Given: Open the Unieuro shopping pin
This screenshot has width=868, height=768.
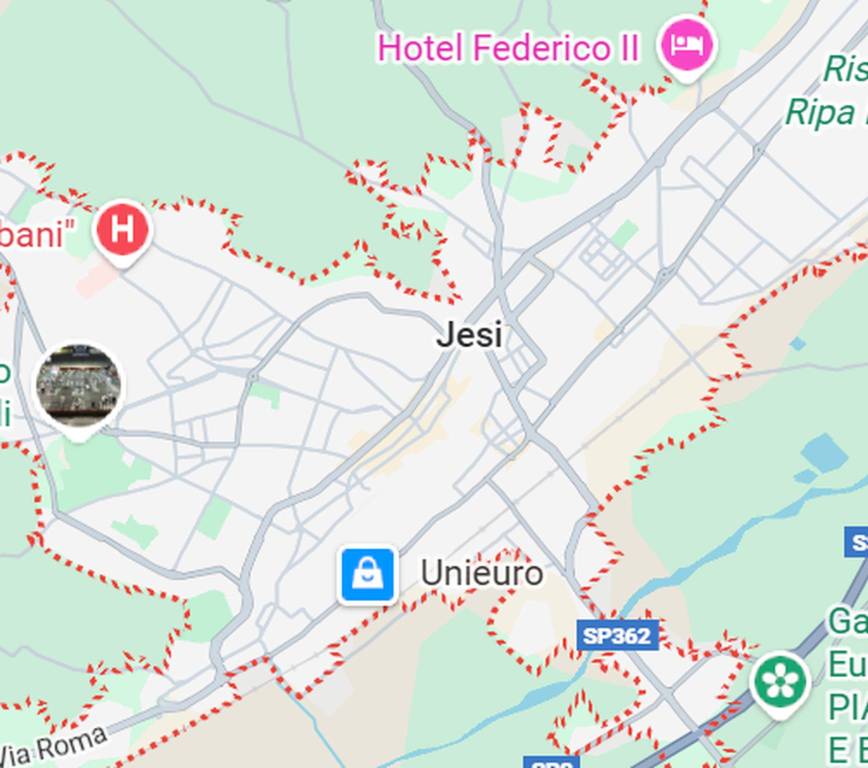Looking at the screenshot, I should [x=367, y=575].
